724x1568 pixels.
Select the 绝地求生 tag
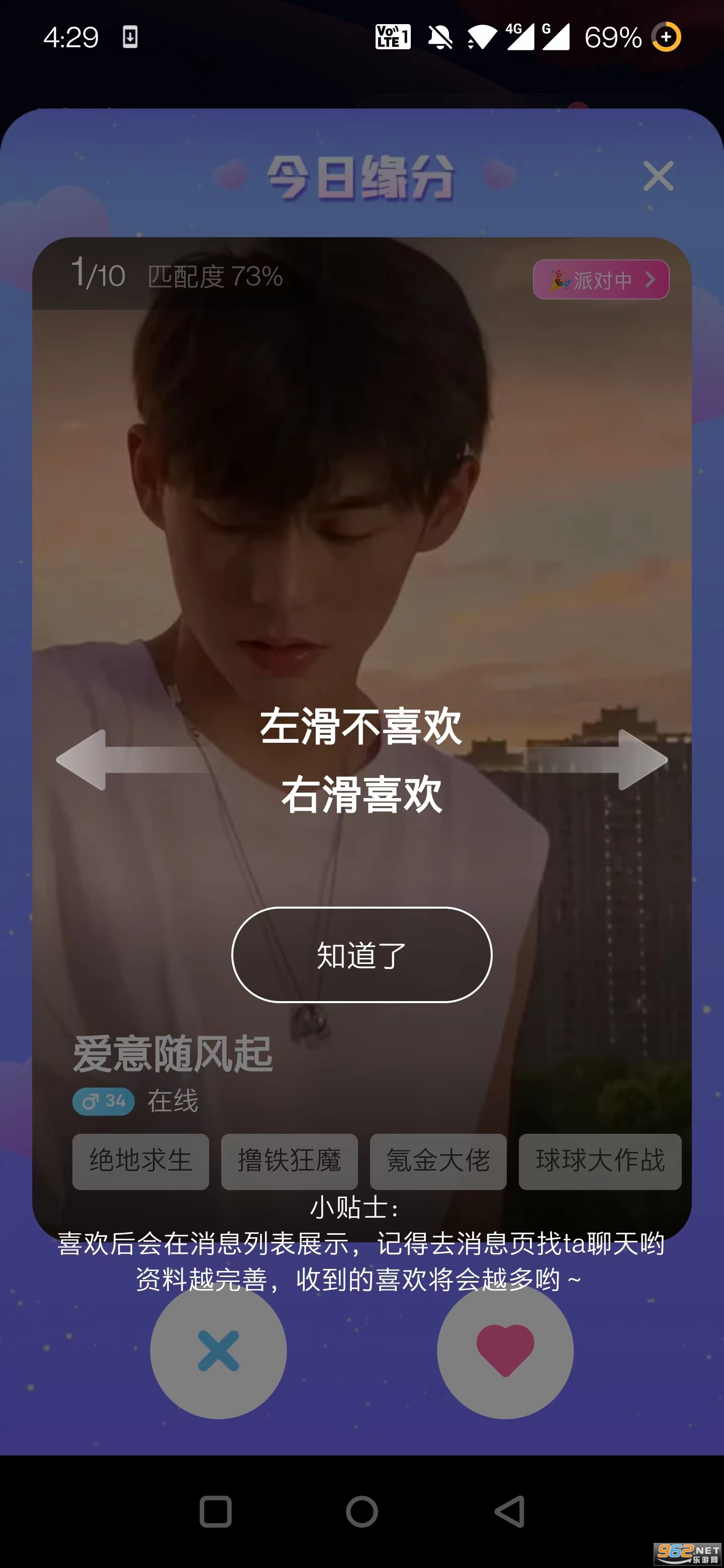pos(141,1161)
